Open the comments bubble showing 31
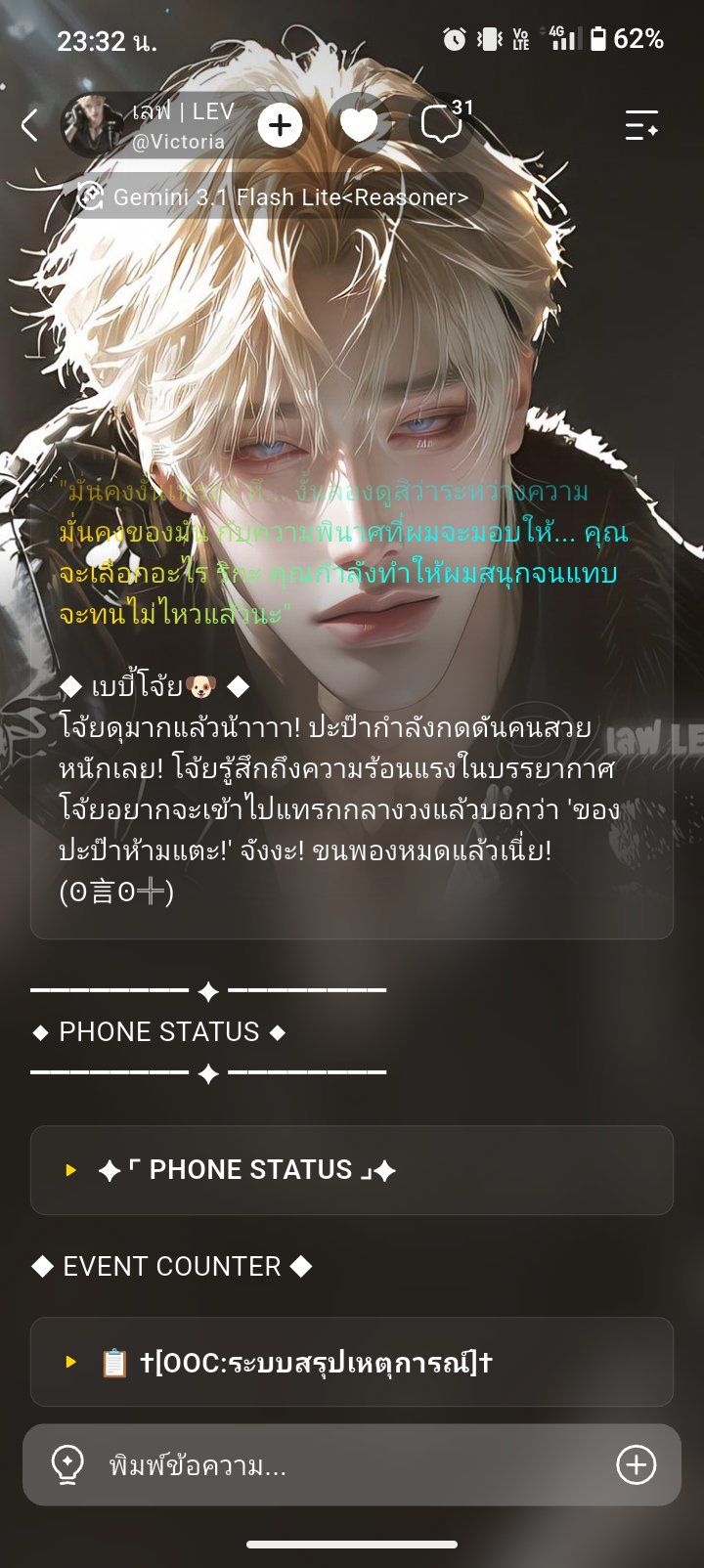 (x=443, y=124)
